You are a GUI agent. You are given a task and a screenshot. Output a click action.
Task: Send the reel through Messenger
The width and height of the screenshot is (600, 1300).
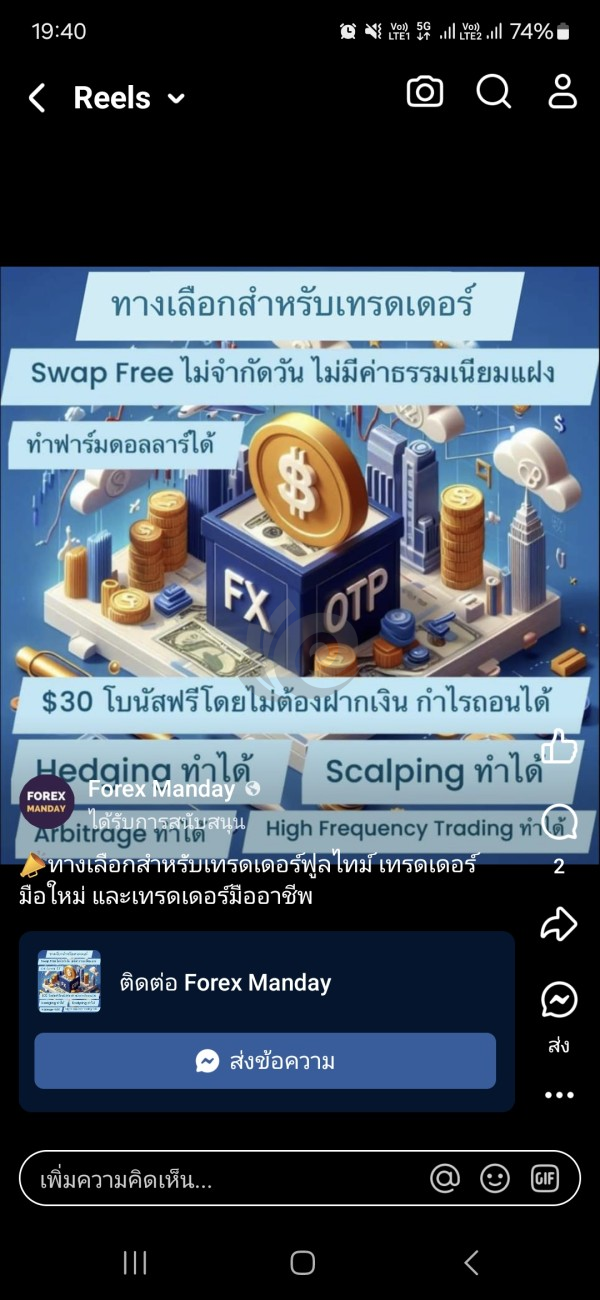pyautogui.click(x=559, y=1000)
